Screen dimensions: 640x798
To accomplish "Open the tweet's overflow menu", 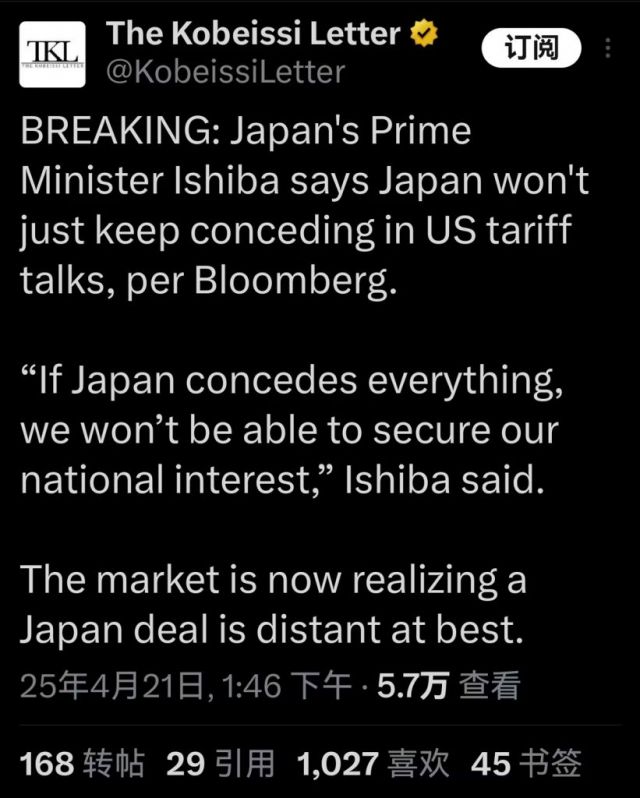I will tap(608, 48).
